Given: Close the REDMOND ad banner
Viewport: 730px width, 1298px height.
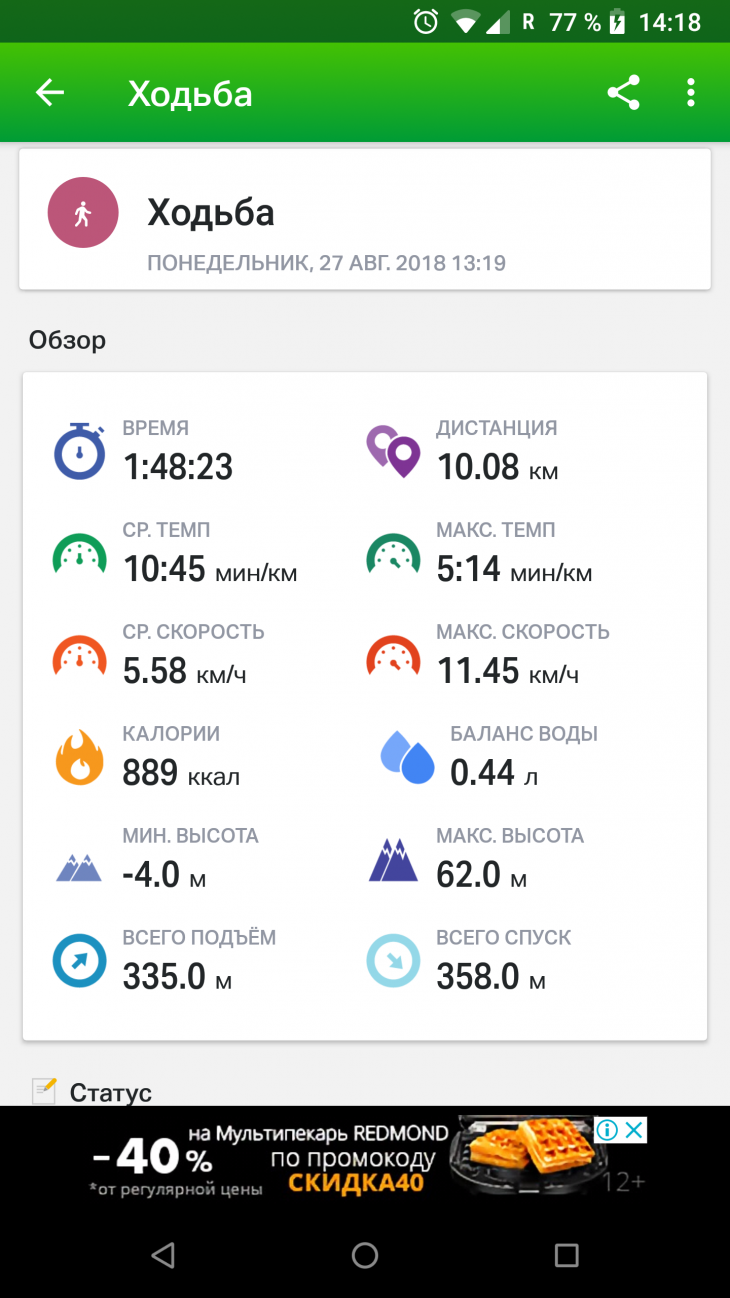Looking at the screenshot, I should tap(634, 1130).
